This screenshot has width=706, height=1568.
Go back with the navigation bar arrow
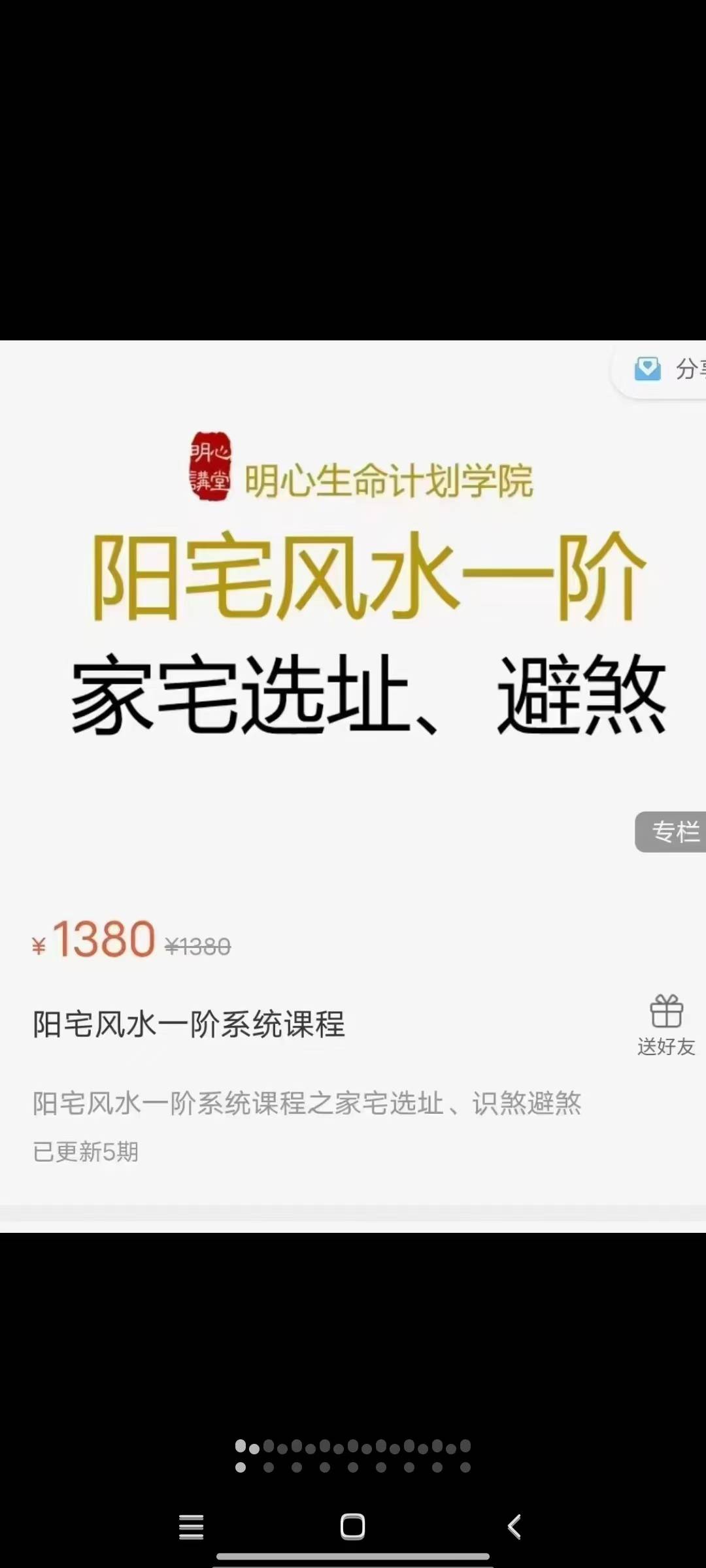click(x=514, y=1527)
